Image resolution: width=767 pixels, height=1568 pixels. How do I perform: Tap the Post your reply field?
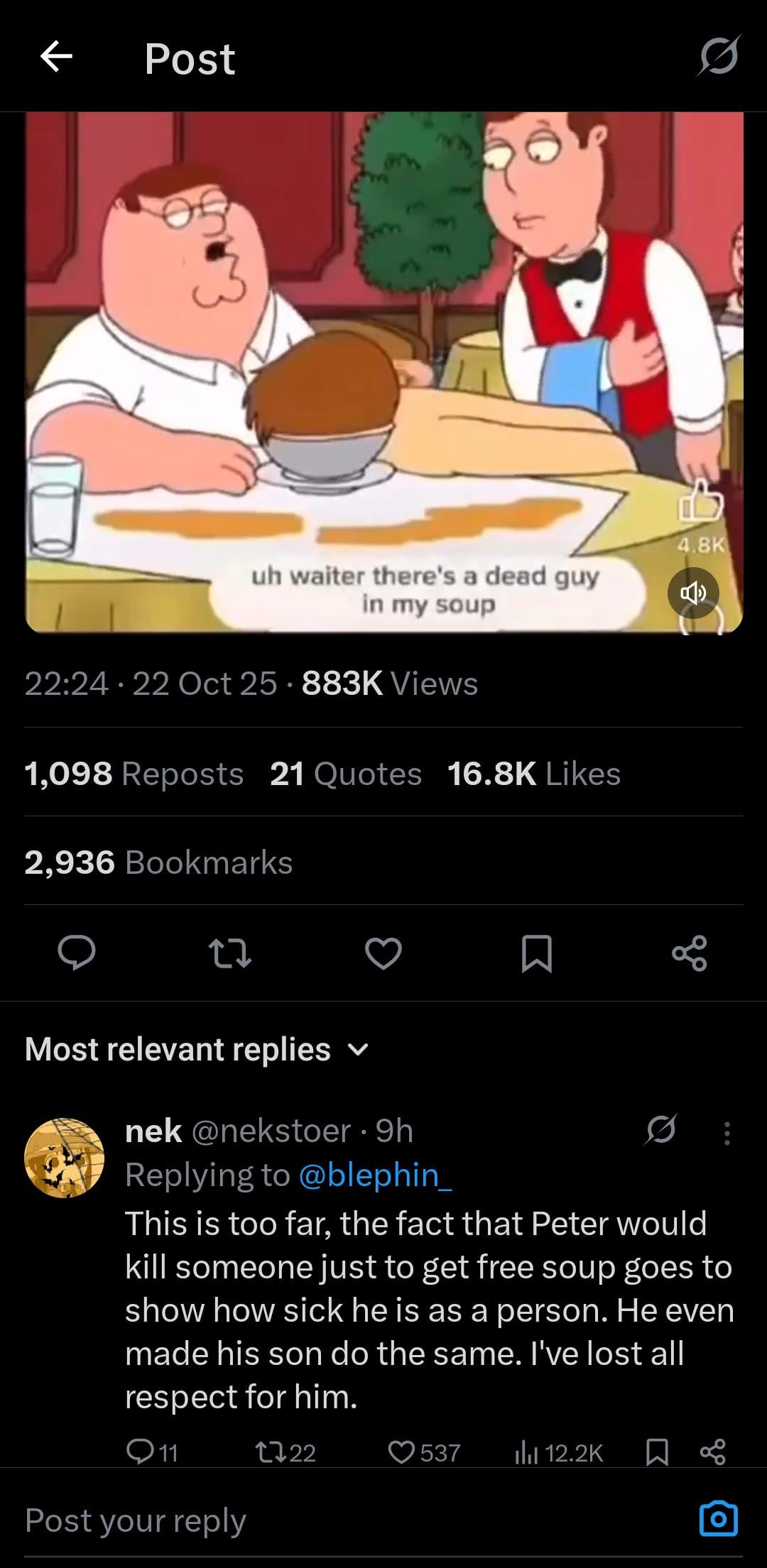pyautogui.click(x=284, y=1520)
